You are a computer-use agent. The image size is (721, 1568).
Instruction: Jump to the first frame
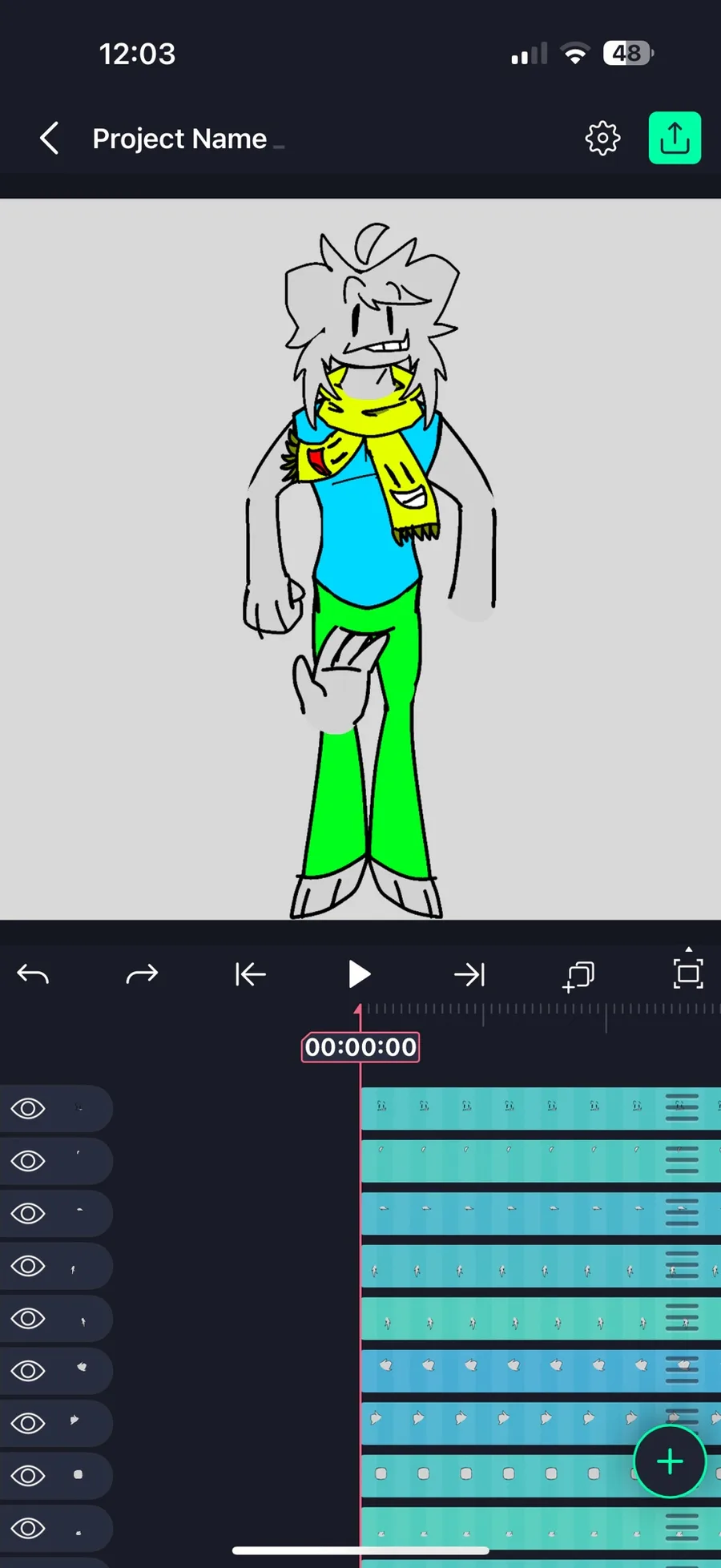(x=251, y=974)
